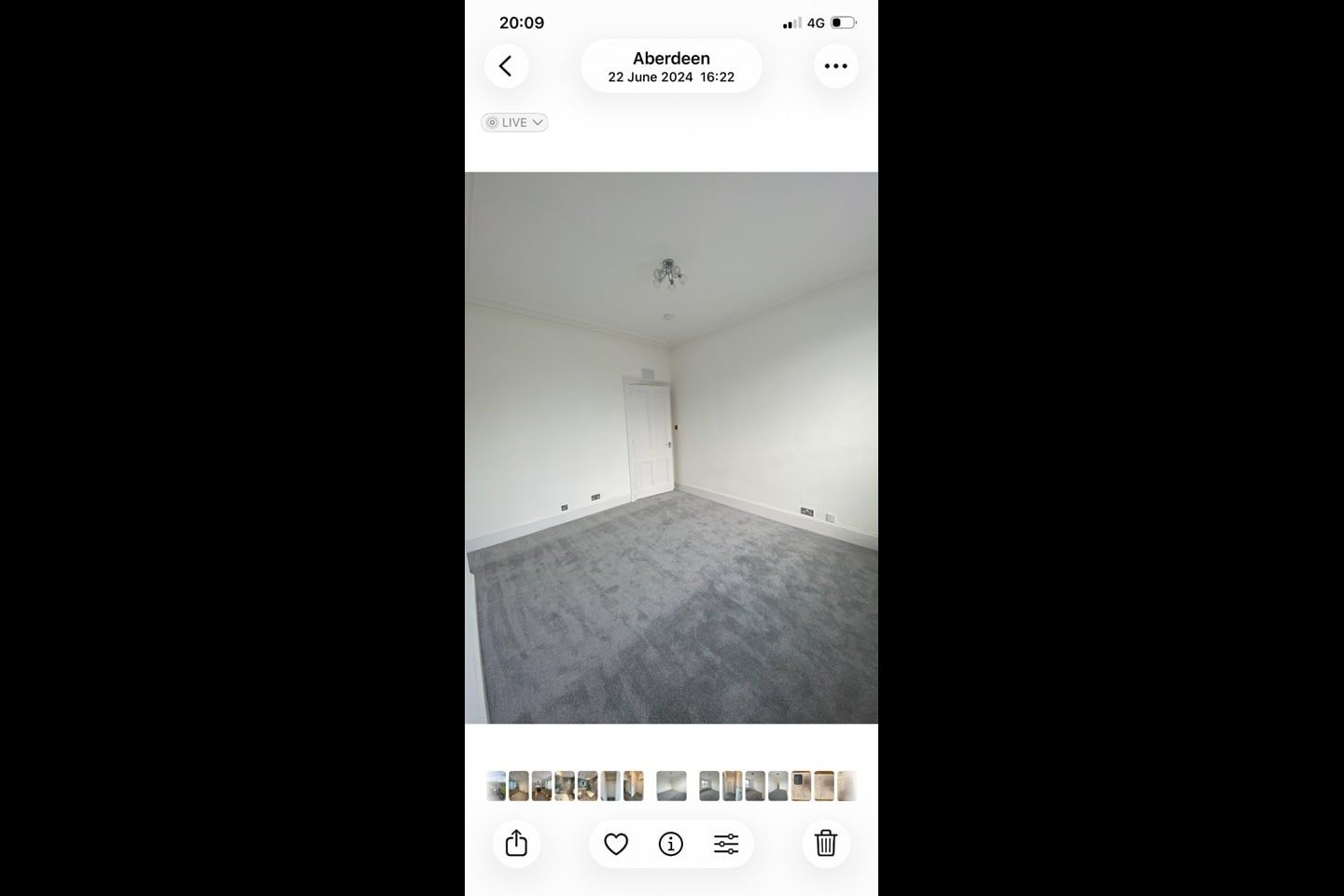Expand the LIVE photo options dropdown

coord(514,122)
